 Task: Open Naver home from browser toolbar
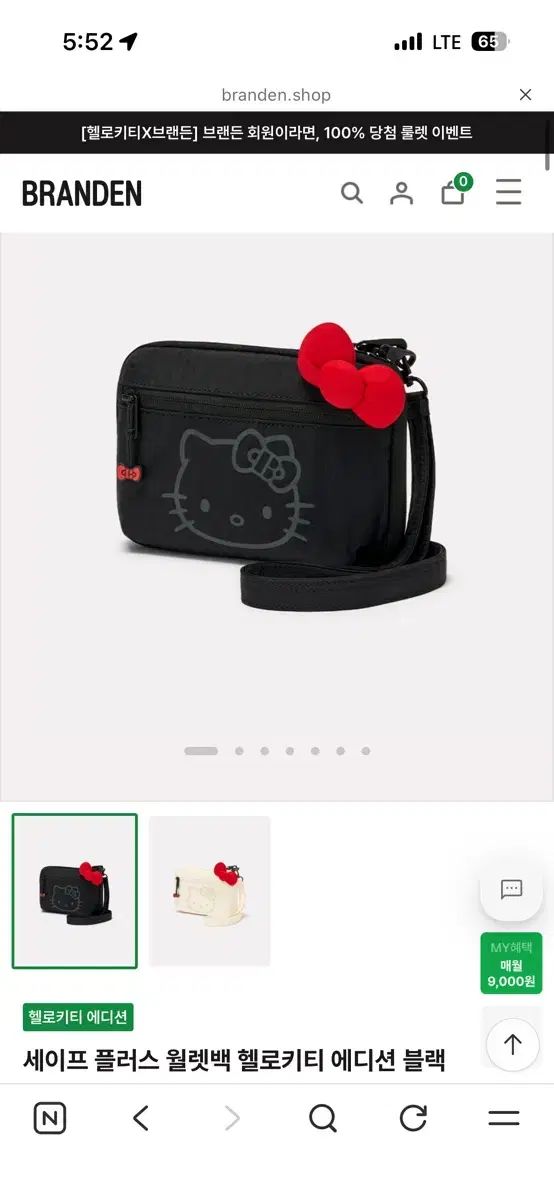pyautogui.click(x=50, y=1118)
